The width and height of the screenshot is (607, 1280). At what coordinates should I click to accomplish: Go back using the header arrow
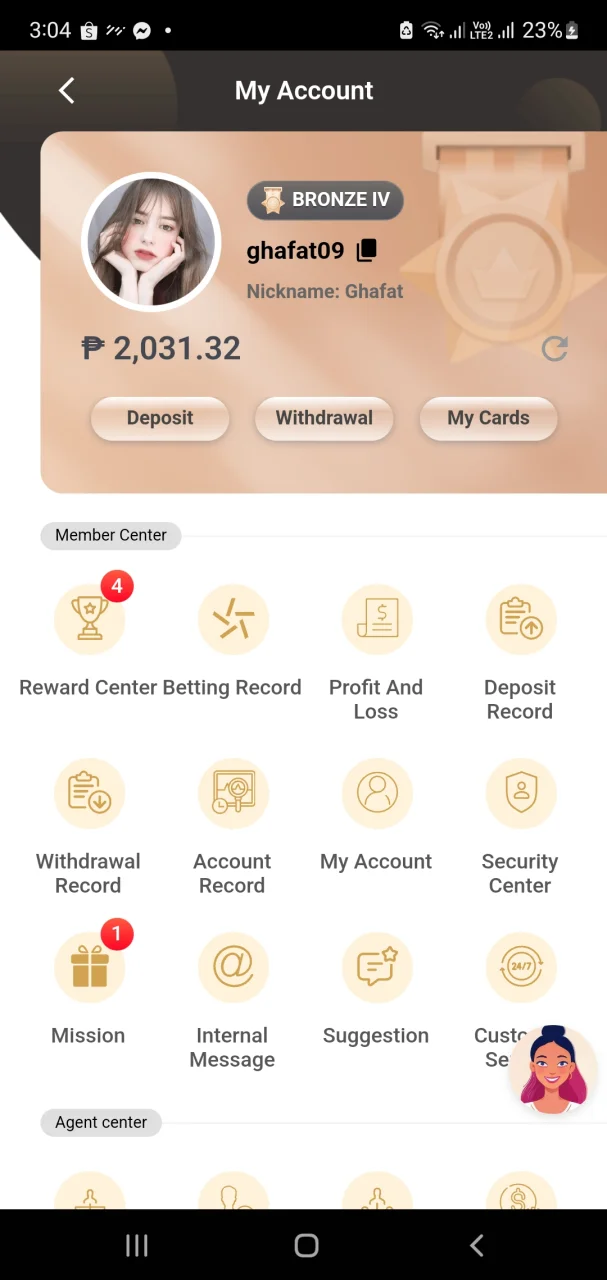click(x=66, y=90)
